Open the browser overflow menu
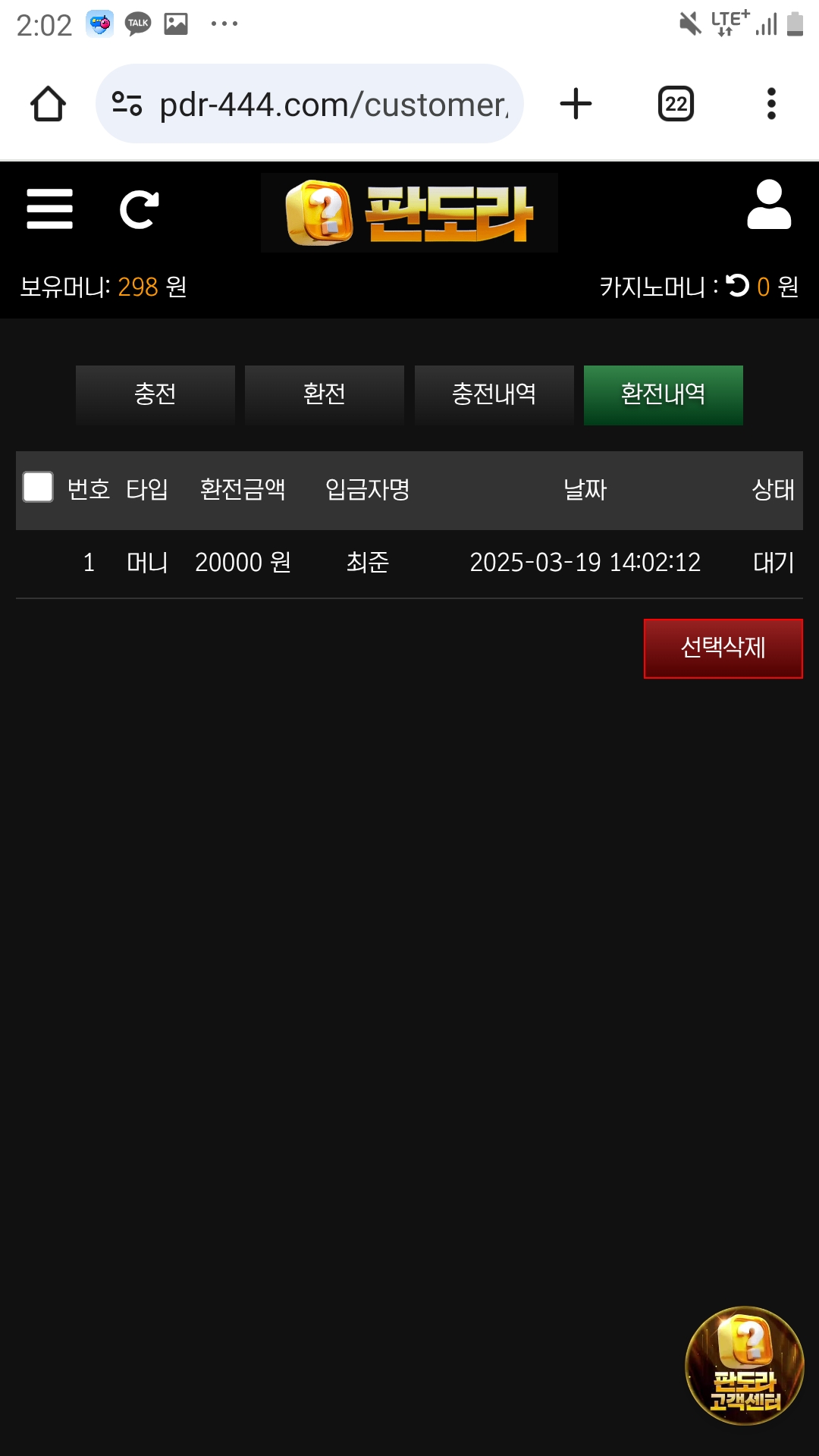The height and width of the screenshot is (1456, 819). 771,104
